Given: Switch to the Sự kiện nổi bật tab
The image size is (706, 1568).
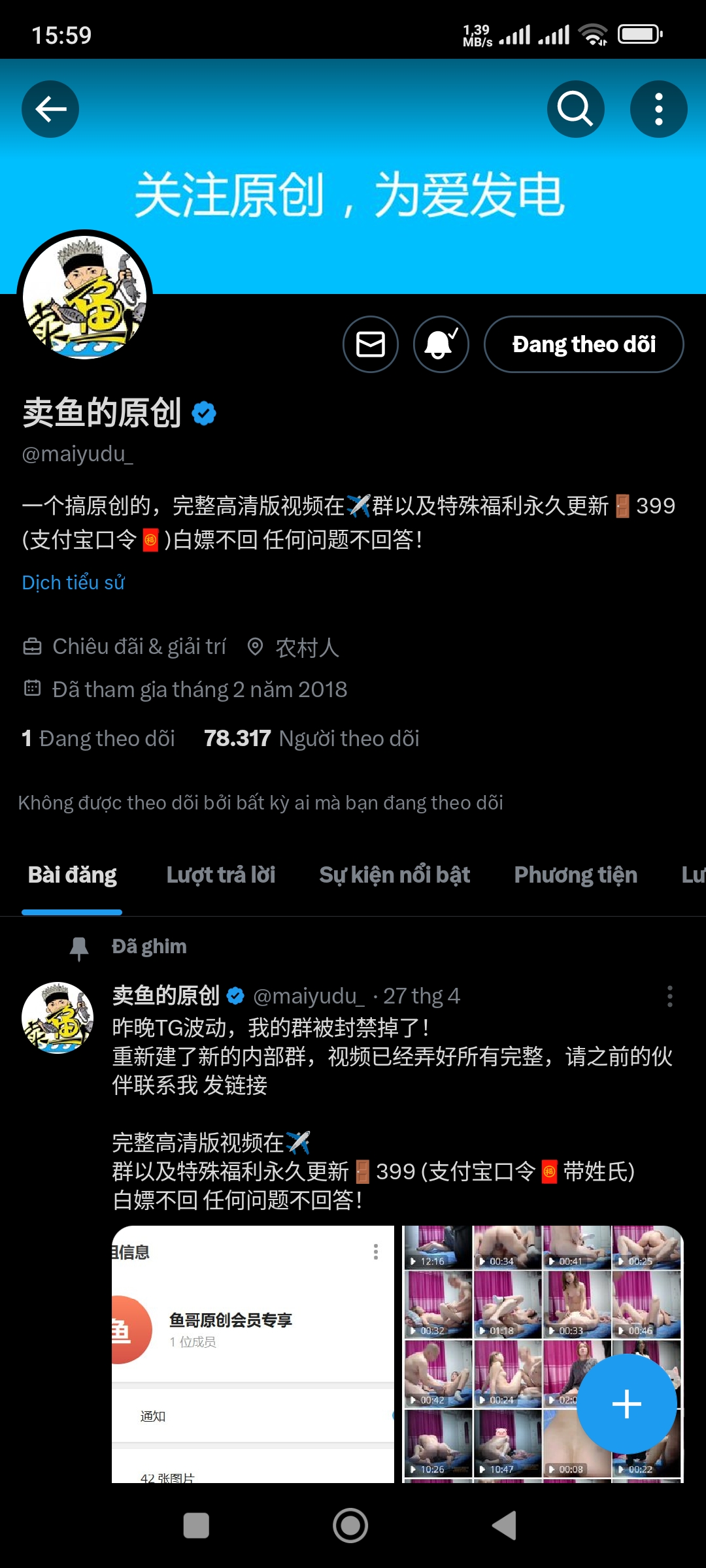Looking at the screenshot, I should [395, 875].
